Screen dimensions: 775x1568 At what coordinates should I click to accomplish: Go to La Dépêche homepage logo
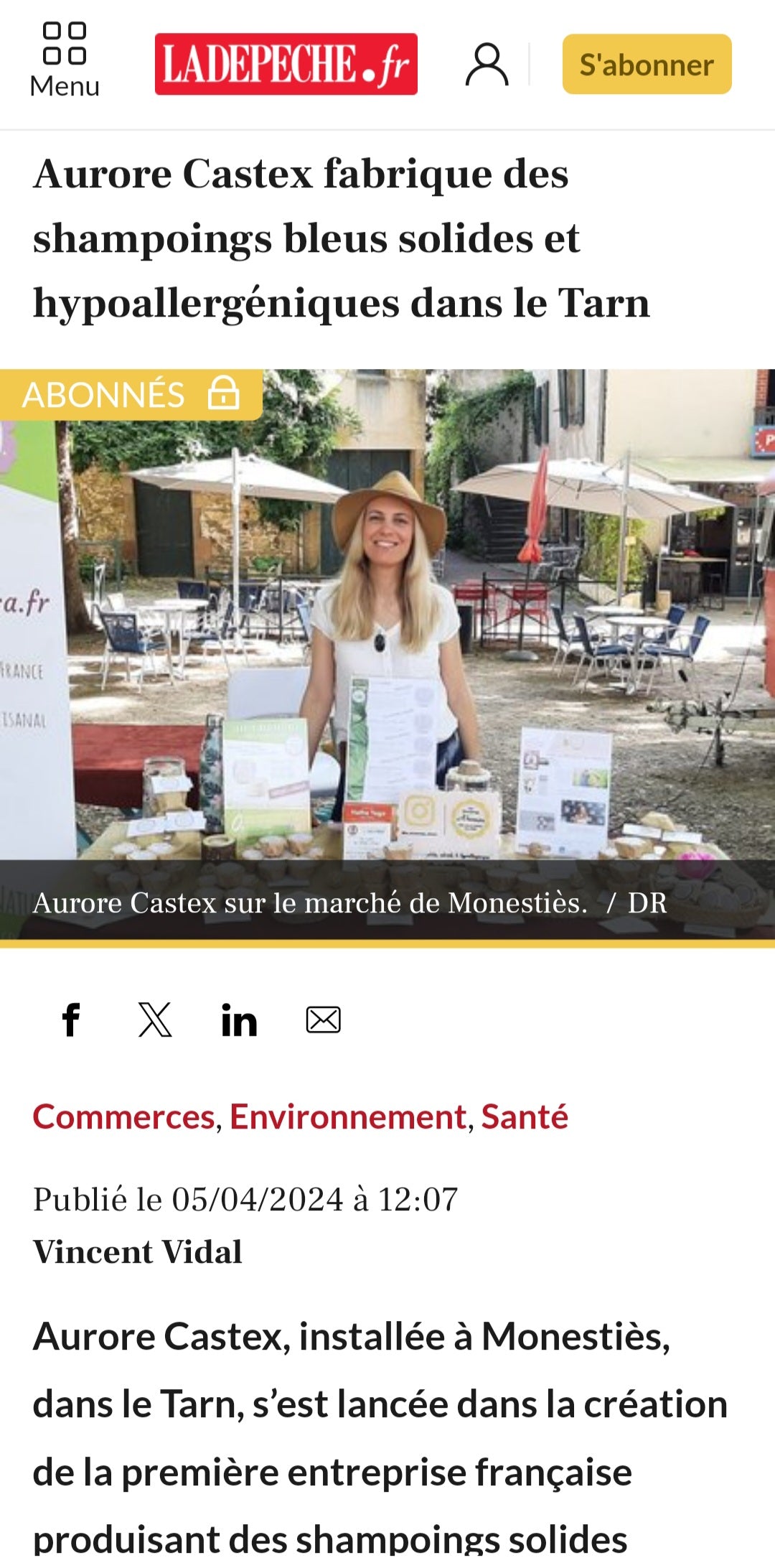click(286, 64)
